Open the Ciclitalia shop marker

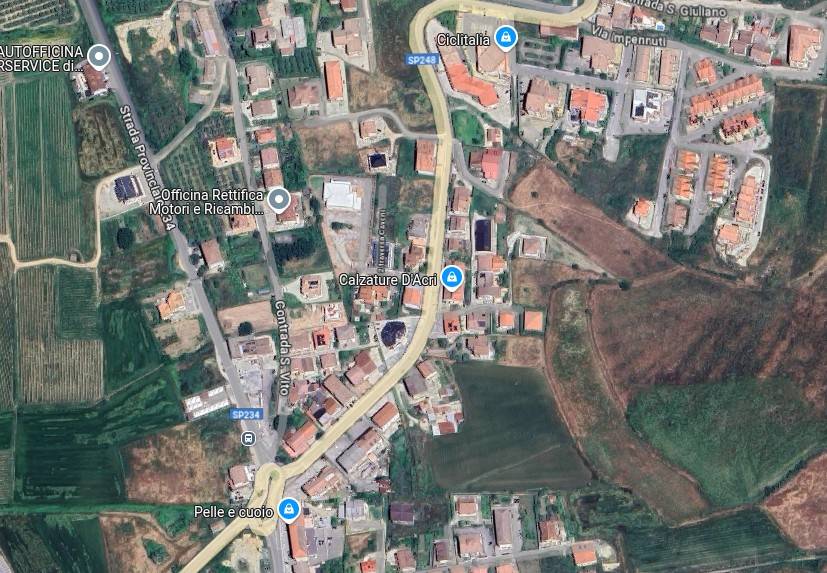tap(507, 38)
